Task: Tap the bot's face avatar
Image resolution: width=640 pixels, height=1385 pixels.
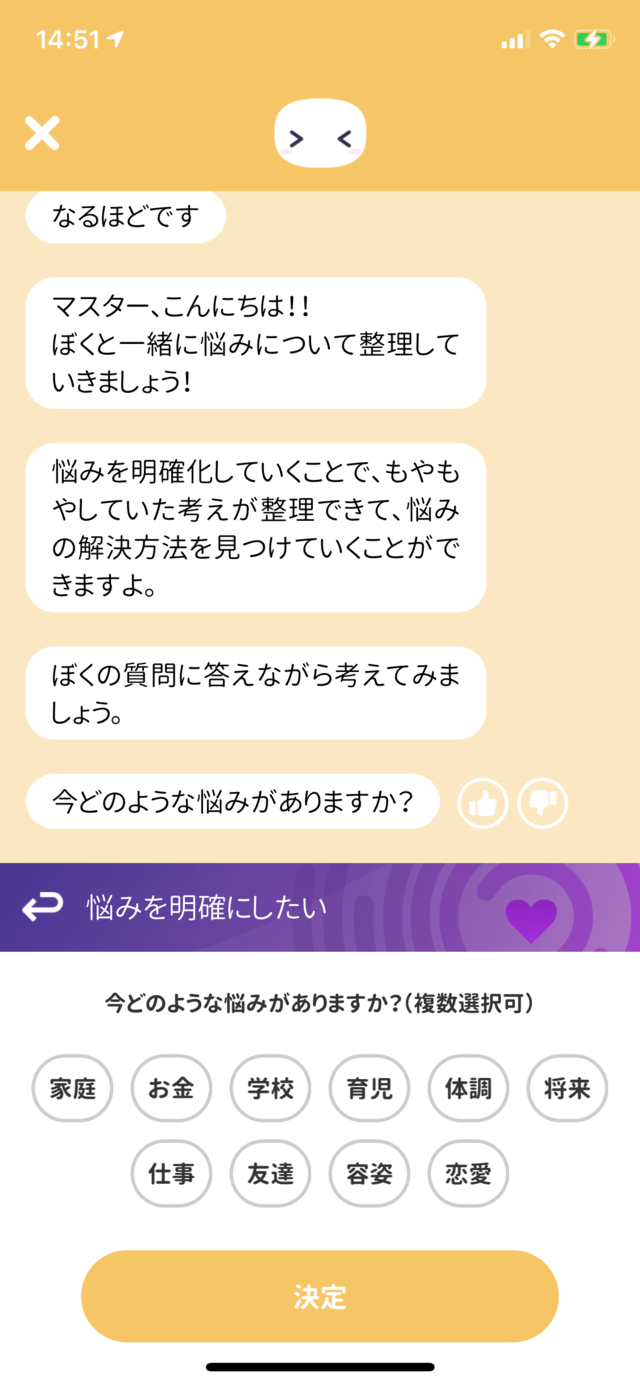Action: tap(320, 133)
